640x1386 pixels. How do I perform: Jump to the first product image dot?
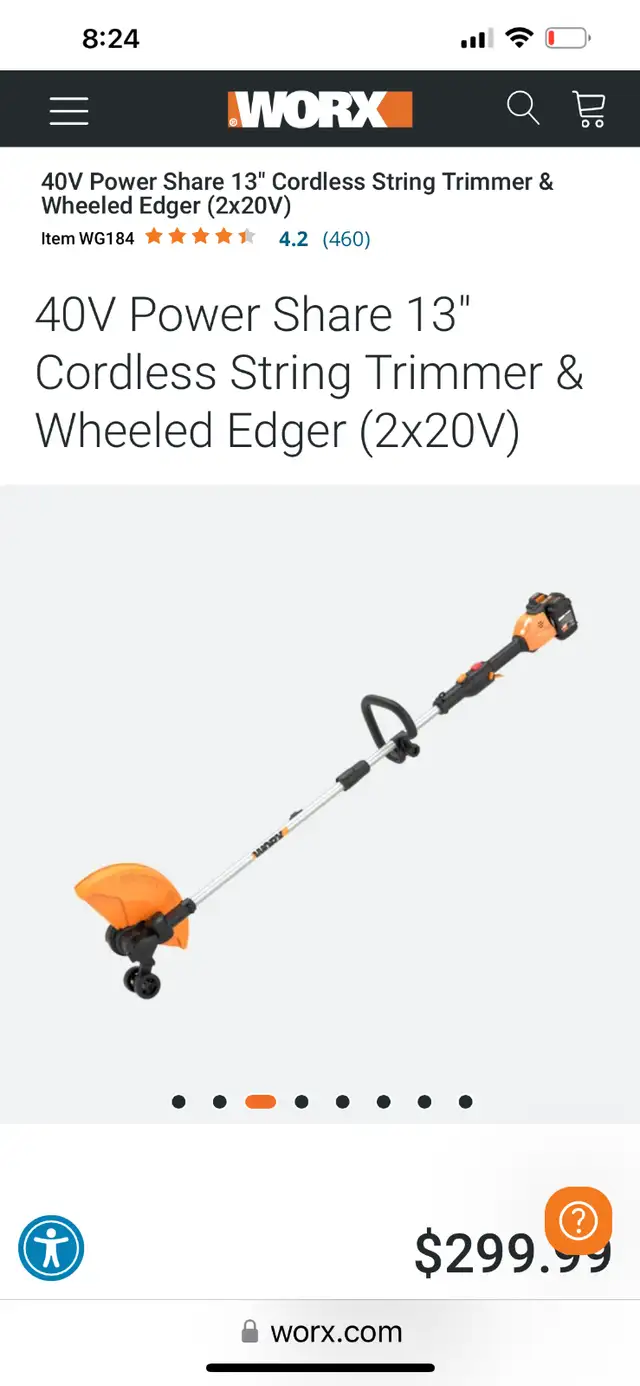tap(179, 1102)
